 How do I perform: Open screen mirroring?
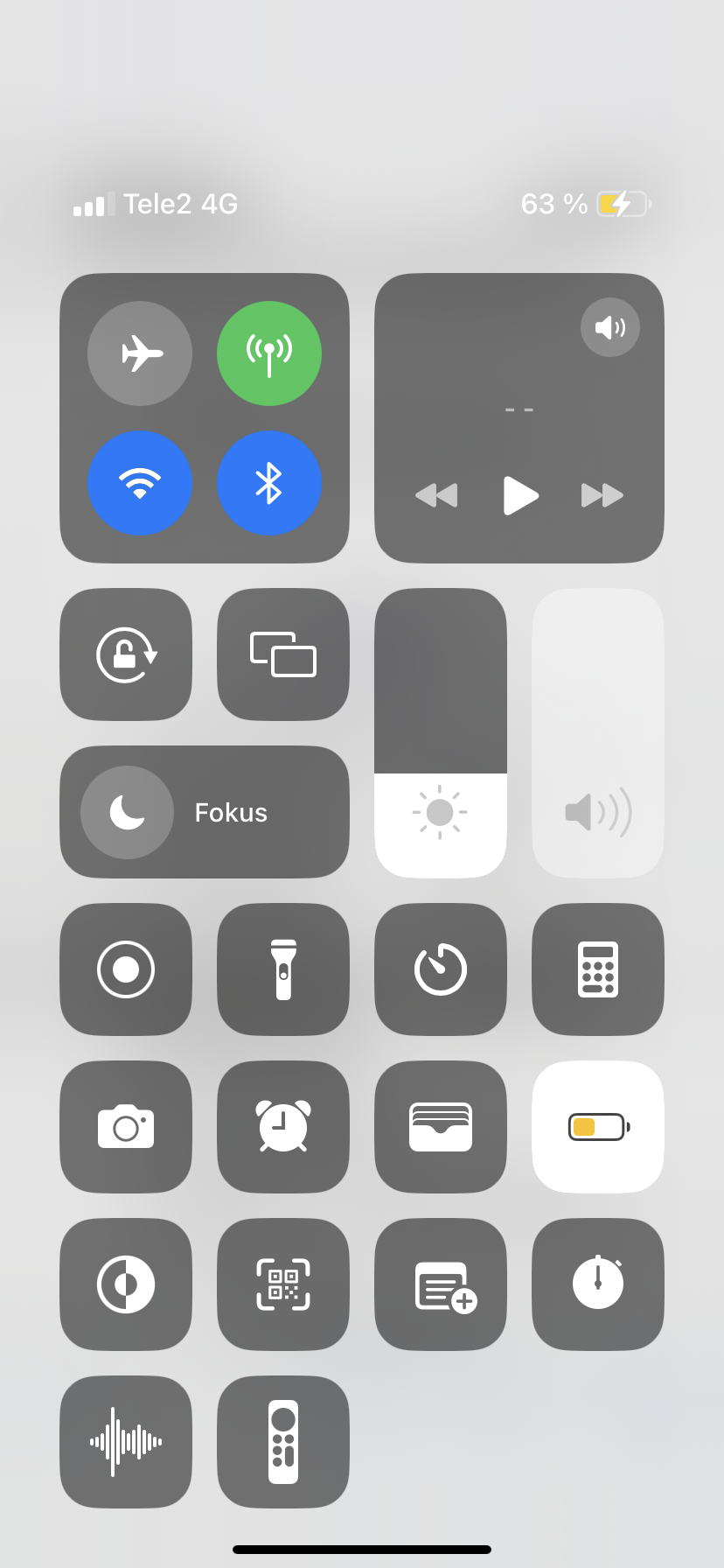point(283,654)
